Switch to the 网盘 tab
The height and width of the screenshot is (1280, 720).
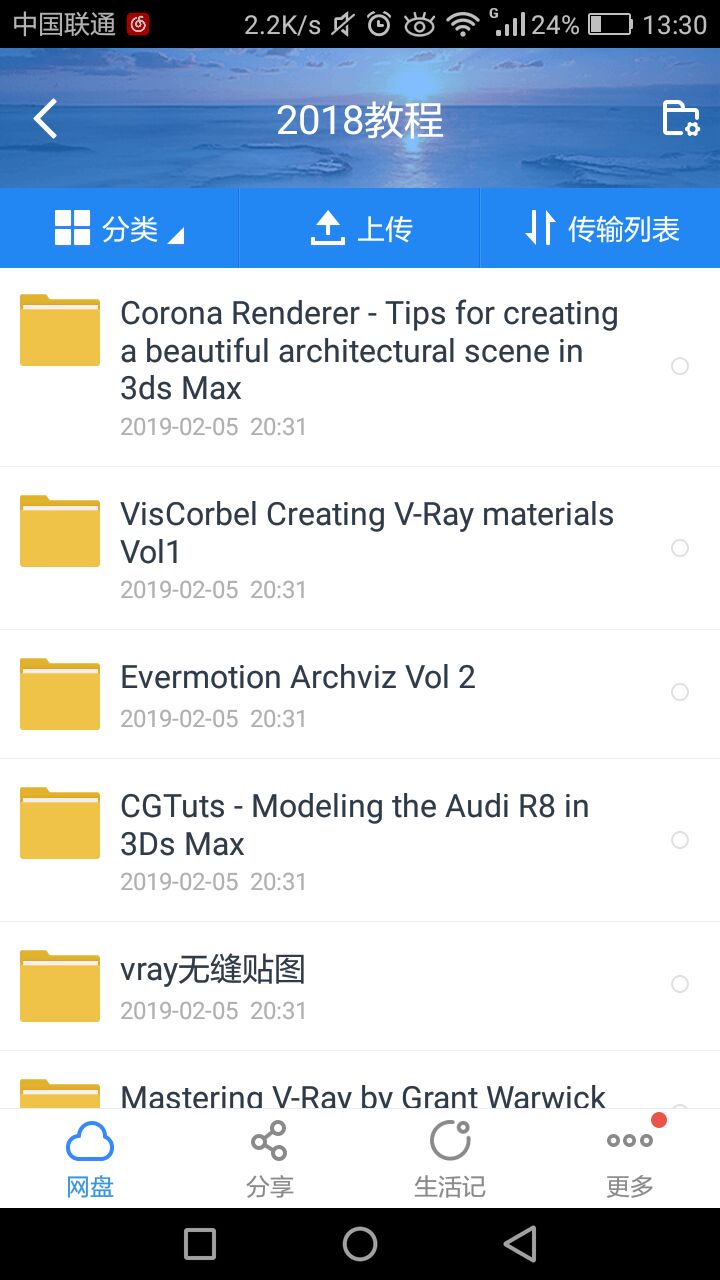(90, 1159)
